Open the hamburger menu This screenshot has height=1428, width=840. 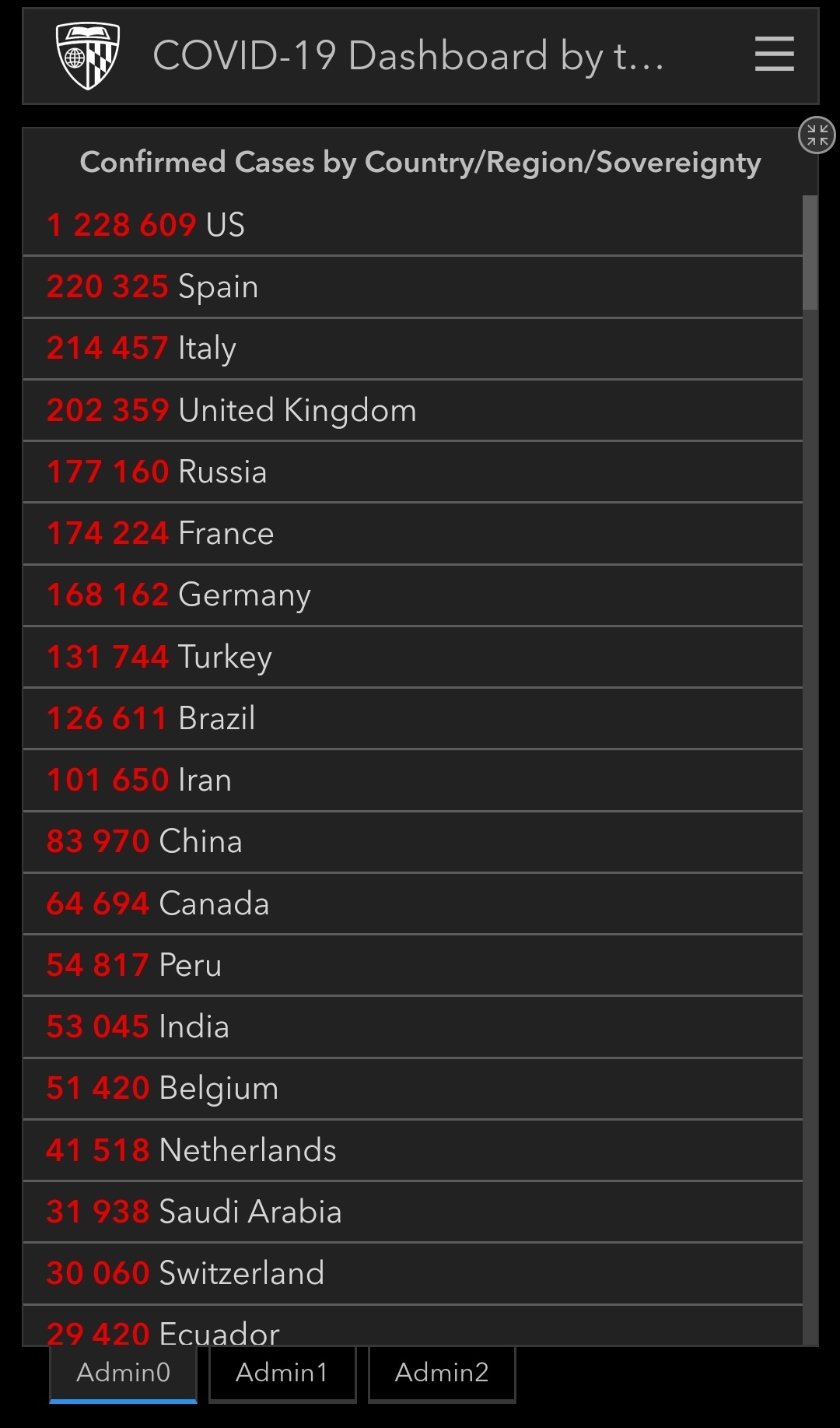[x=774, y=54]
